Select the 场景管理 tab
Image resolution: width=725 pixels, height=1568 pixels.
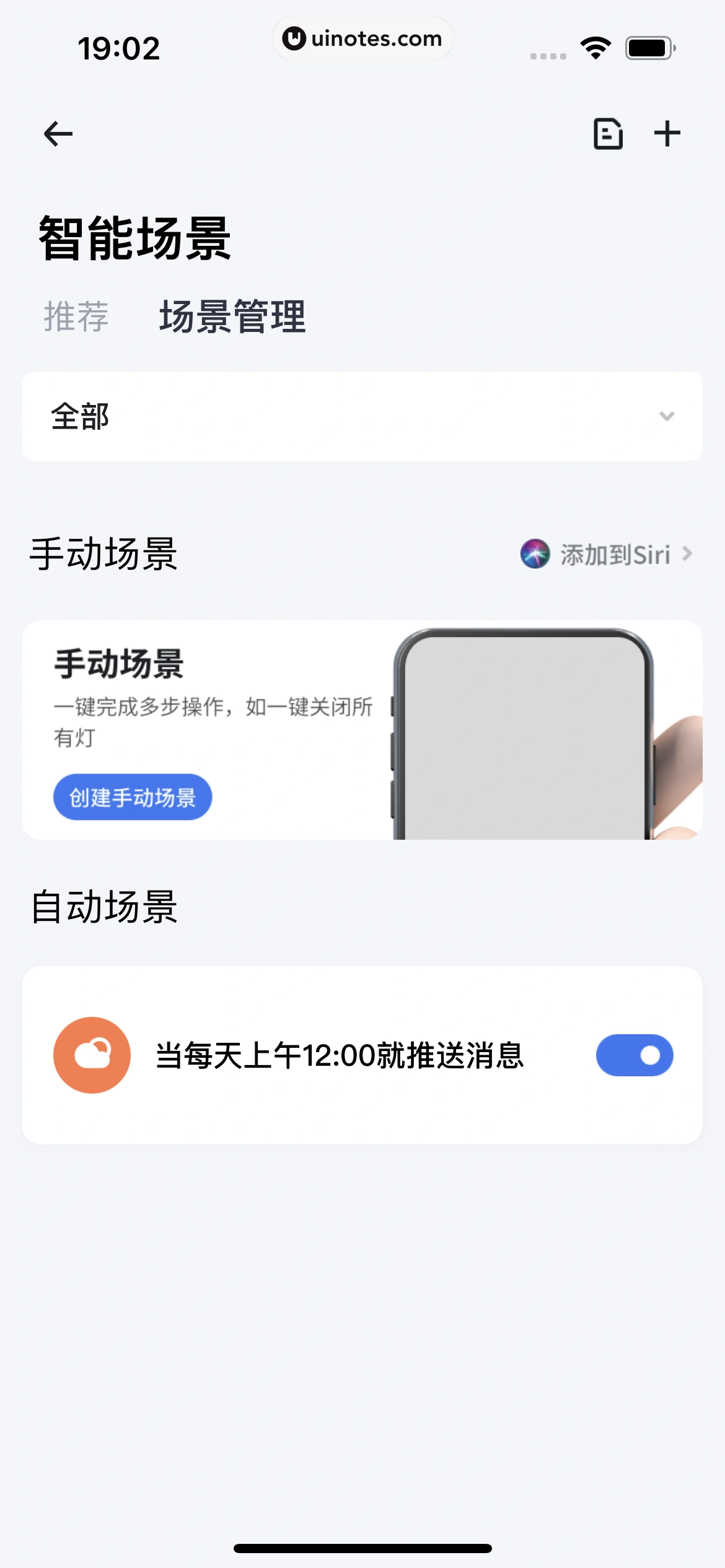(232, 316)
